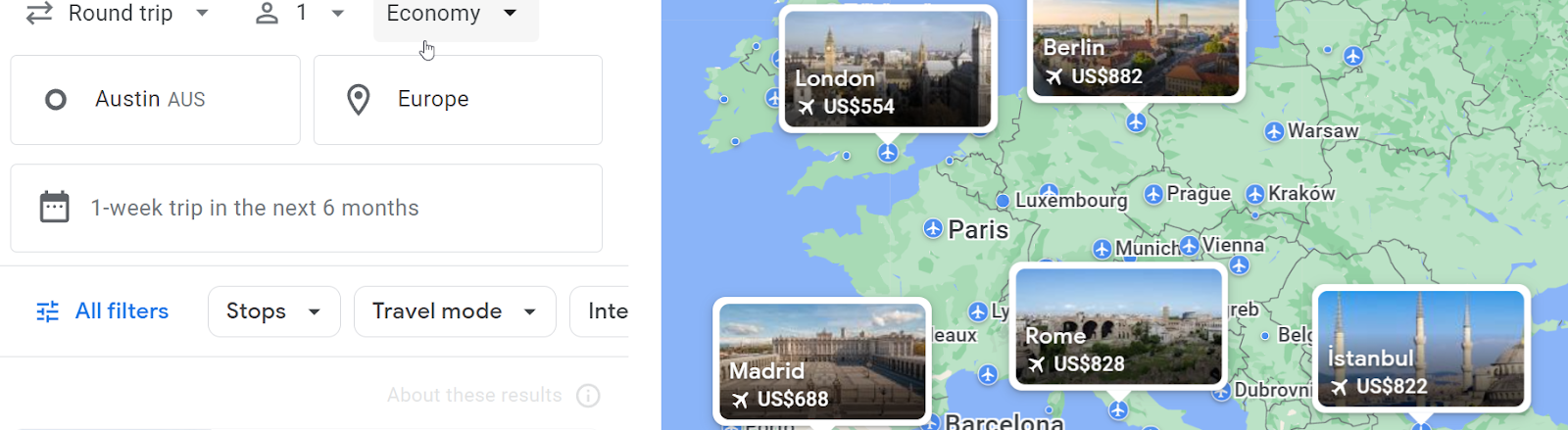
Task: Open the Berlin US$882 card
Action: pyautogui.click(x=1135, y=47)
